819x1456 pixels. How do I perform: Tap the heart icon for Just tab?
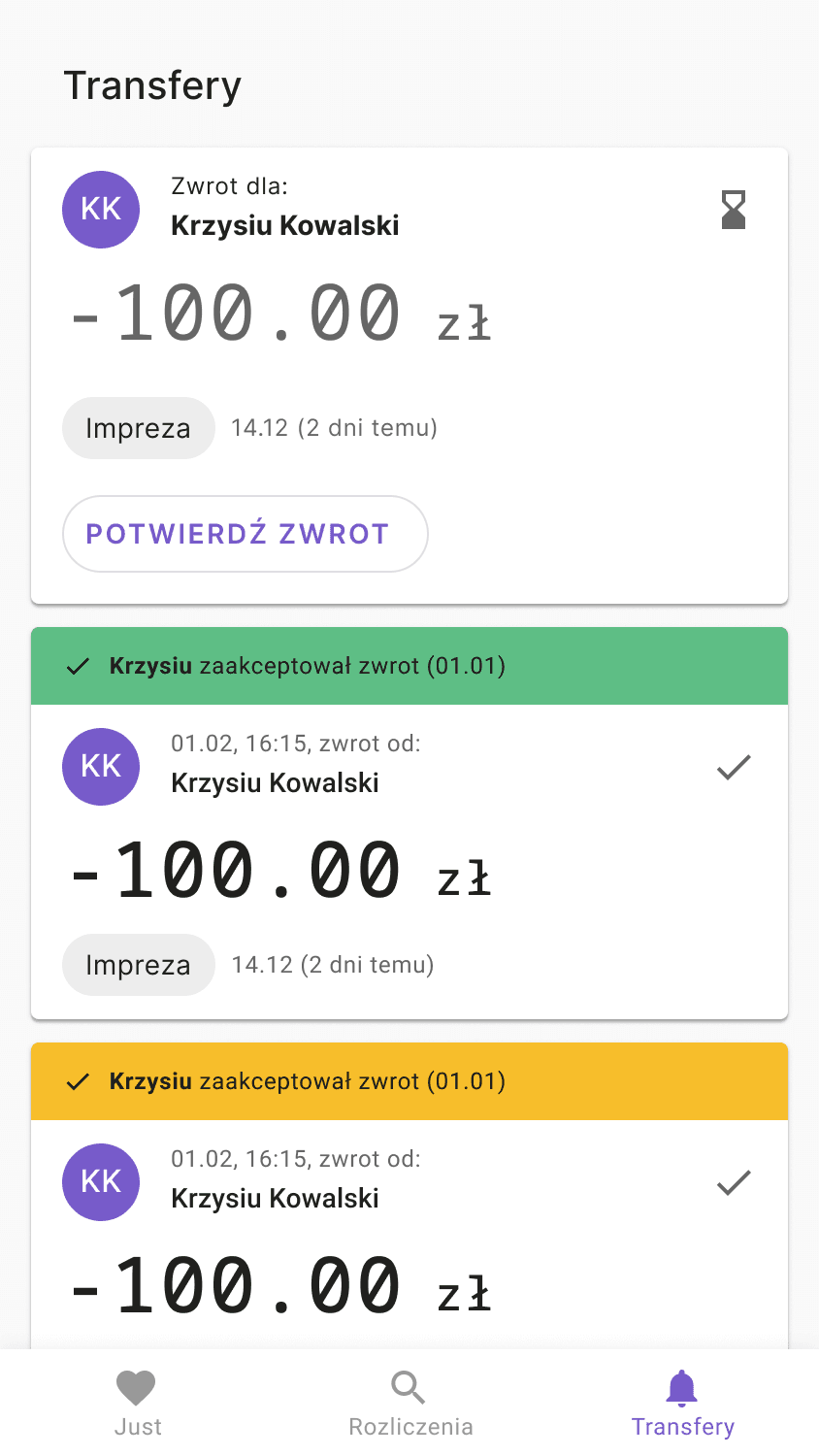point(137,1386)
